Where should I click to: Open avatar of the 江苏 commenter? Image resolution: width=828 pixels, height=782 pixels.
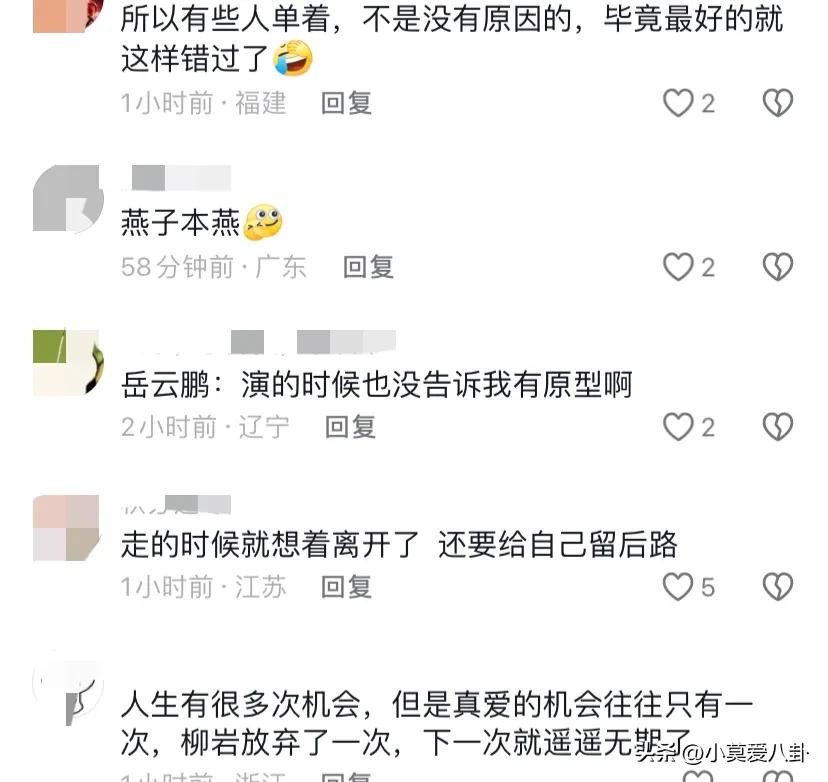tap(67, 527)
